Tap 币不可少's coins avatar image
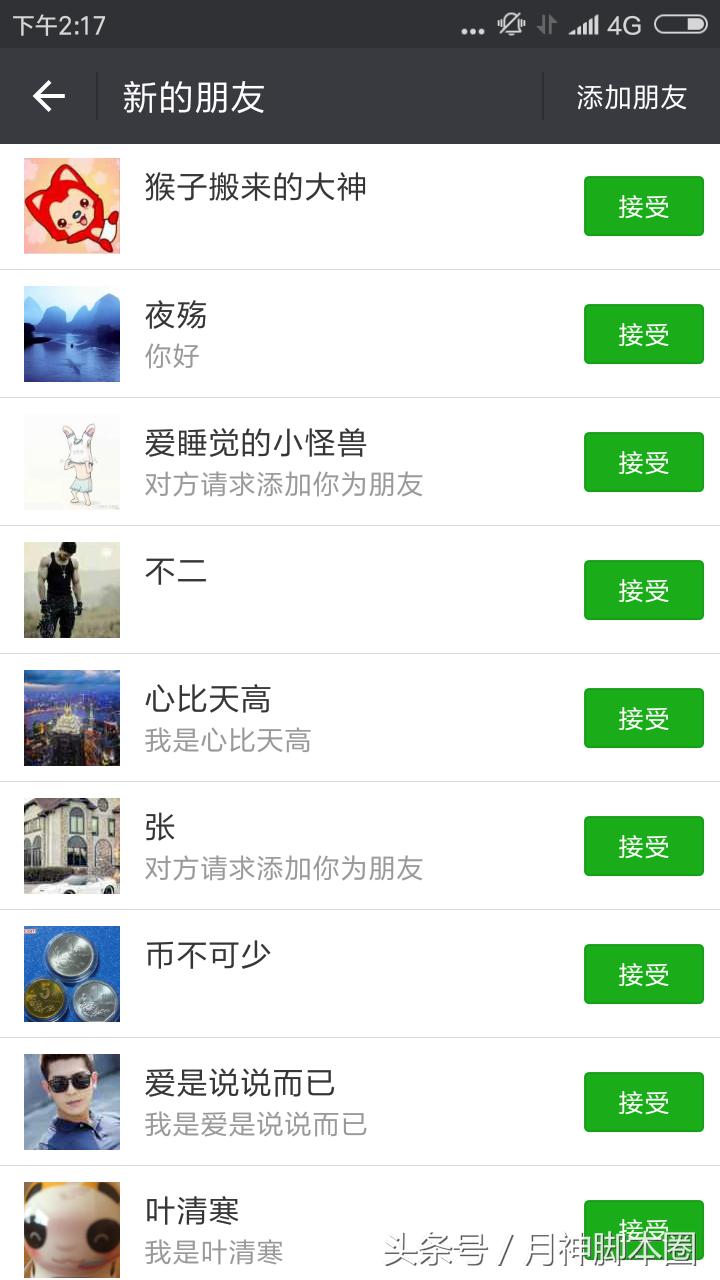Screen dimensions: 720x1280 71,974
